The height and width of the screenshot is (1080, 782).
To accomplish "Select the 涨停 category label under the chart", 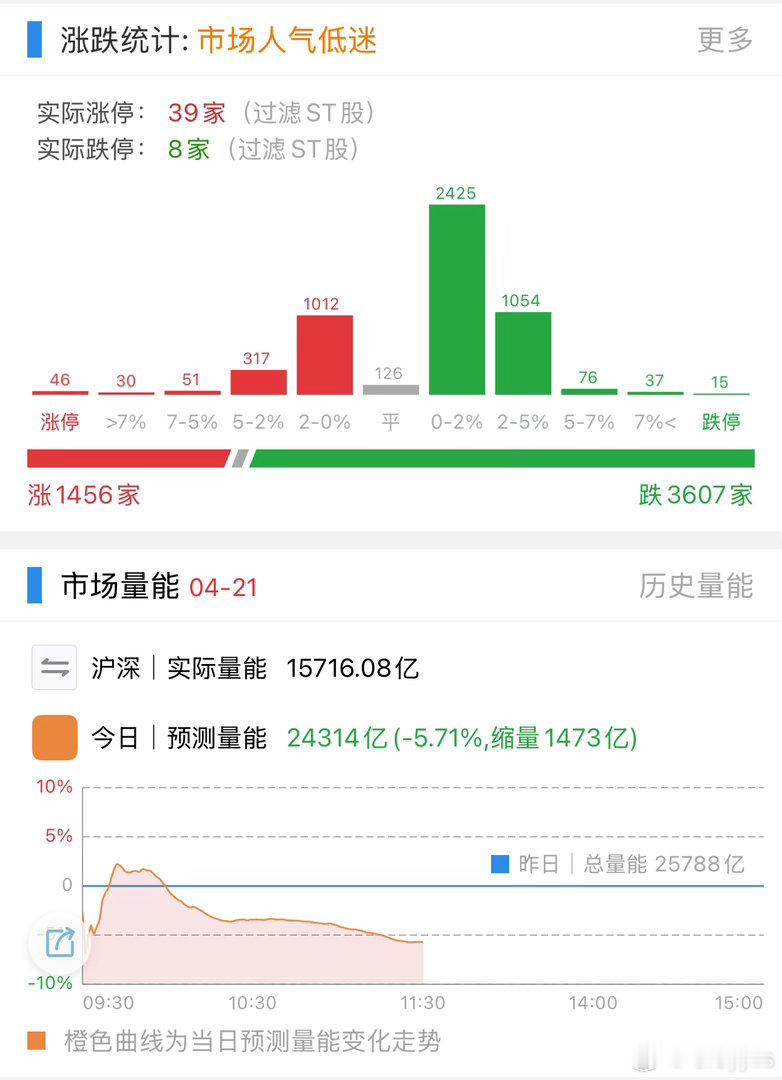I will [x=59, y=422].
